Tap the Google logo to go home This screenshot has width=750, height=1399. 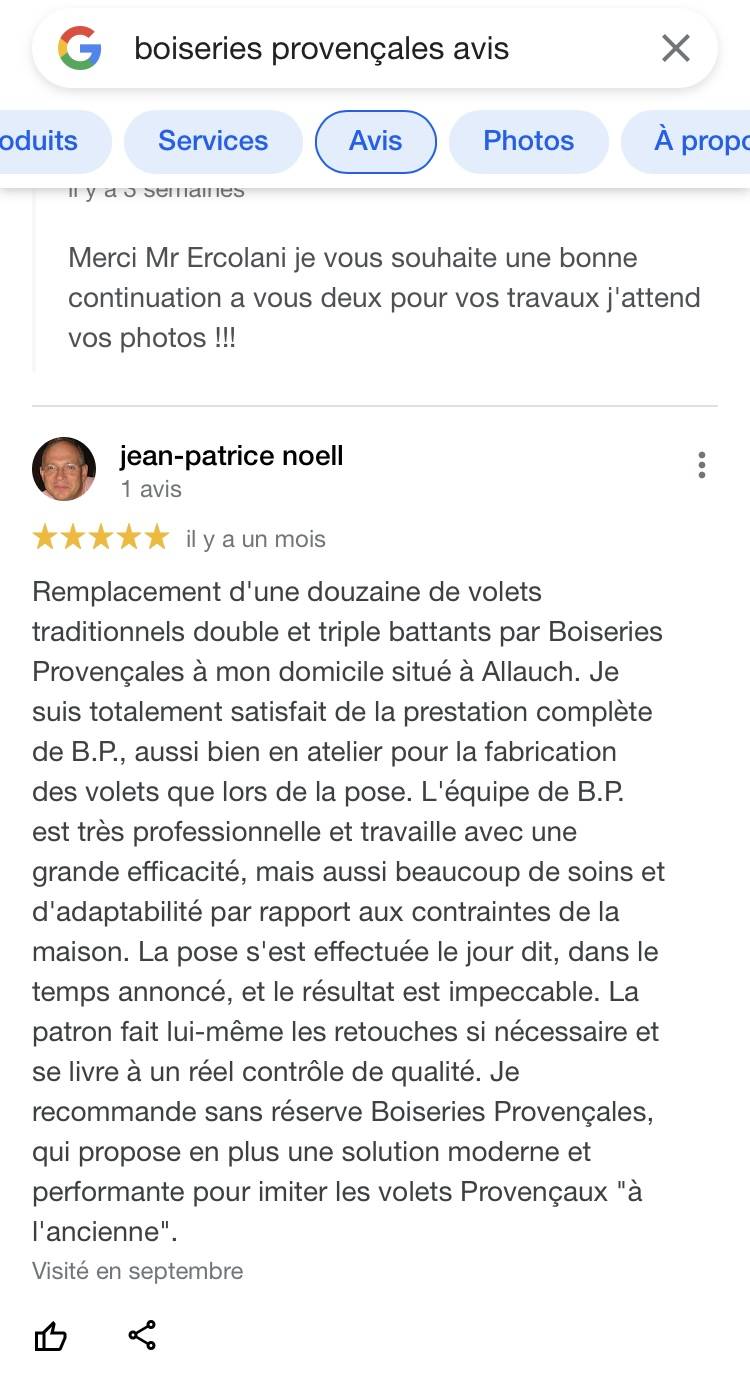coord(80,48)
